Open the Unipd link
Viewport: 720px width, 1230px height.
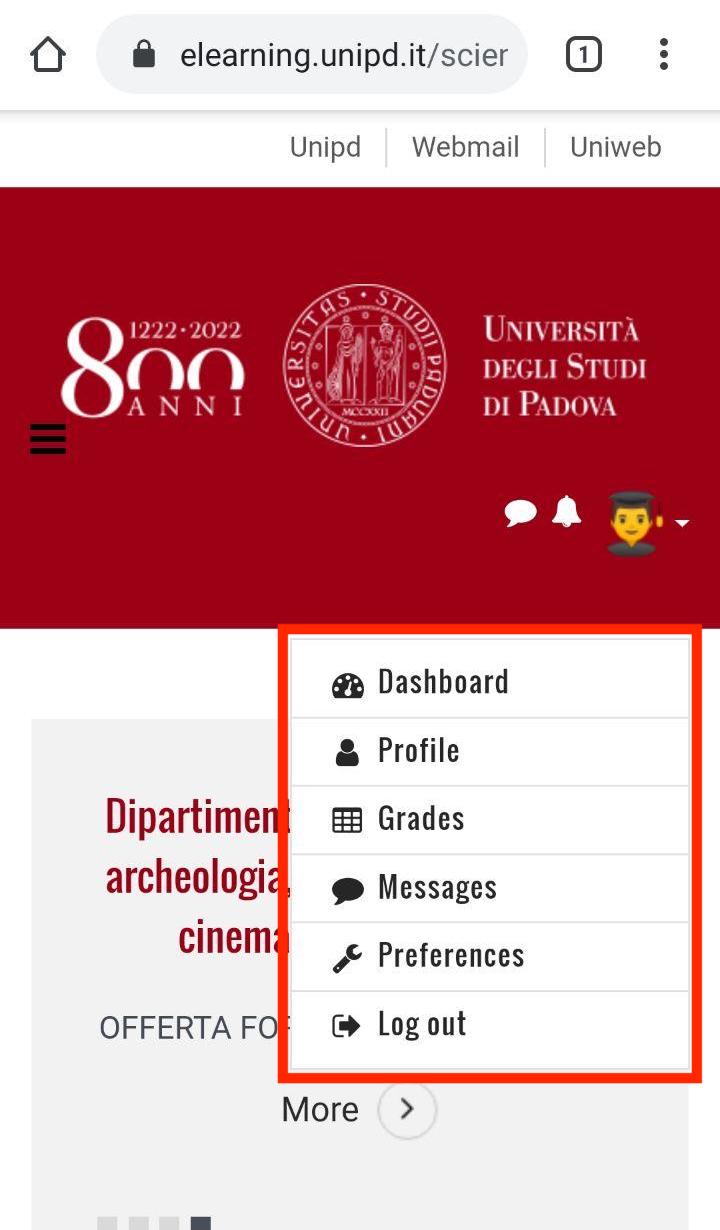325,147
